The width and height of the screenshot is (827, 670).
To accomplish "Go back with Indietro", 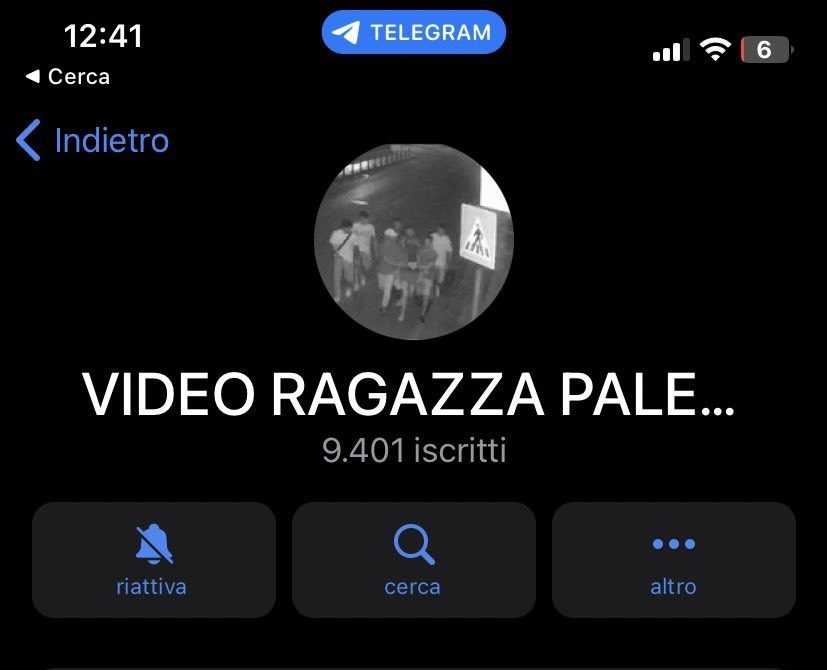I will 93,141.
